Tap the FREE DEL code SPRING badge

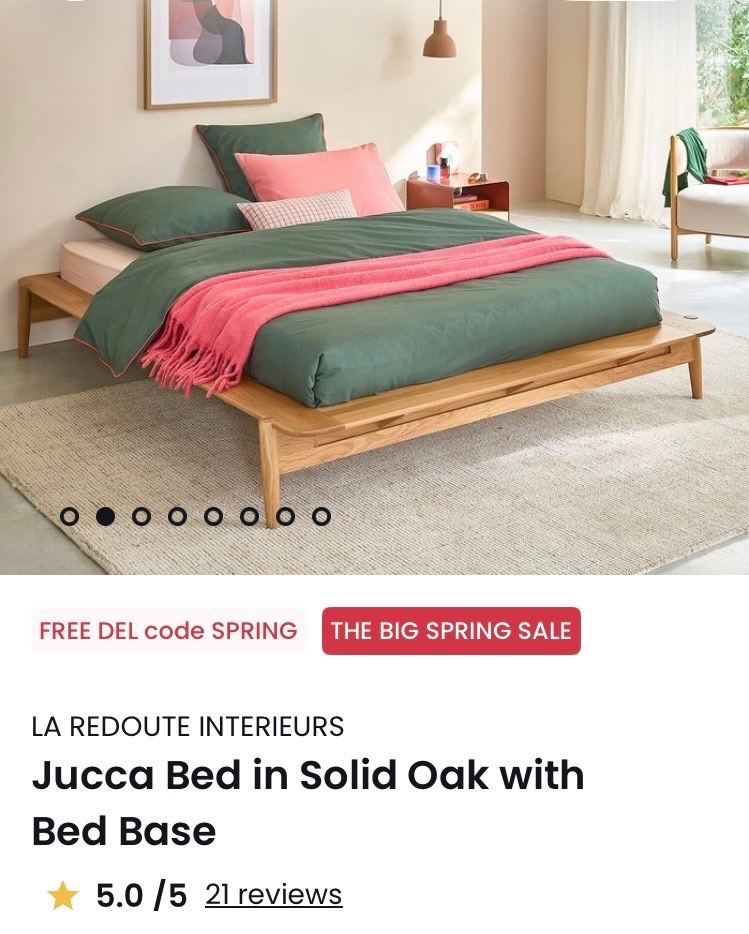coord(168,631)
